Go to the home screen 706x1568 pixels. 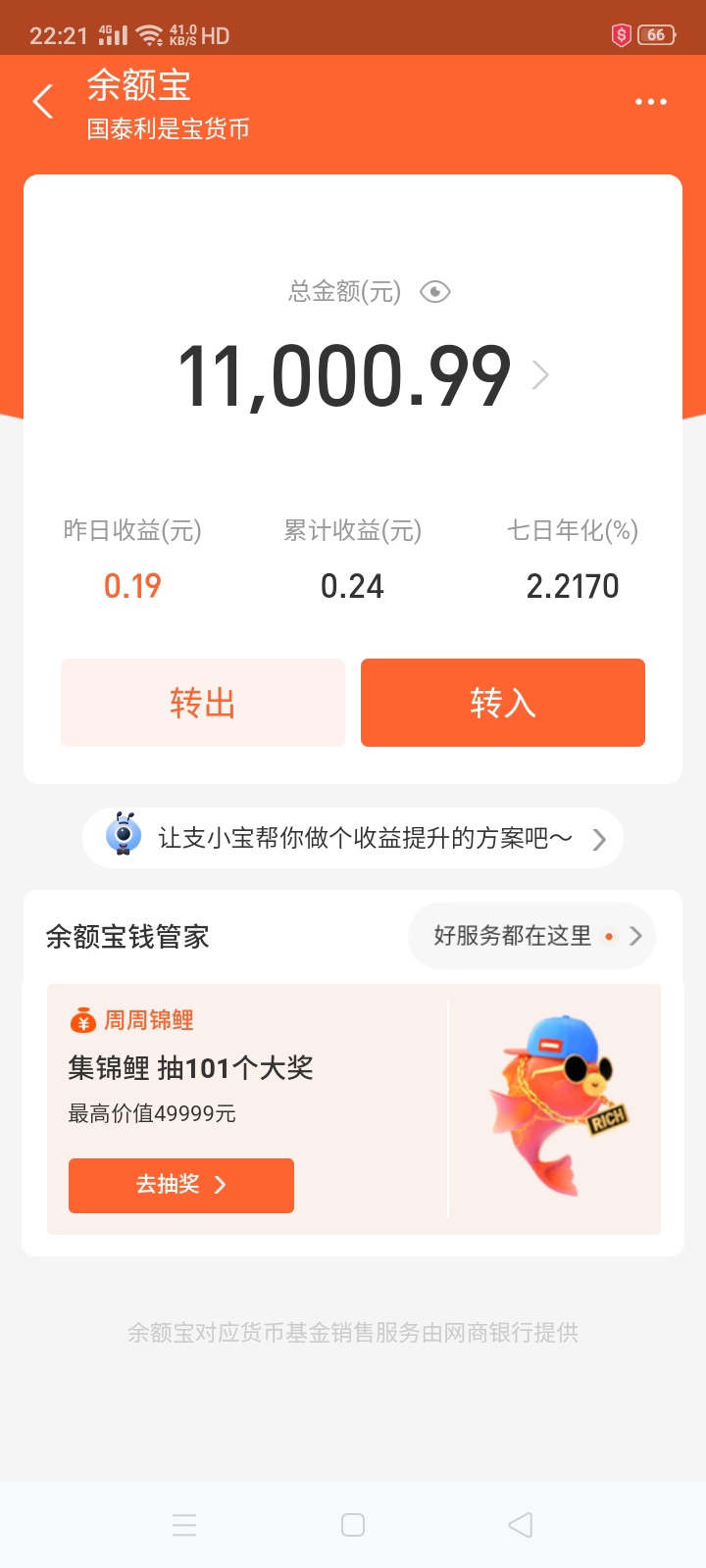[x=353, y=1525]
